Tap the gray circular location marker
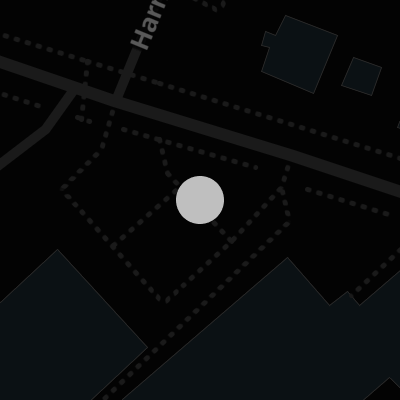This screenshot has height=400, width=400. pos(200,200)
